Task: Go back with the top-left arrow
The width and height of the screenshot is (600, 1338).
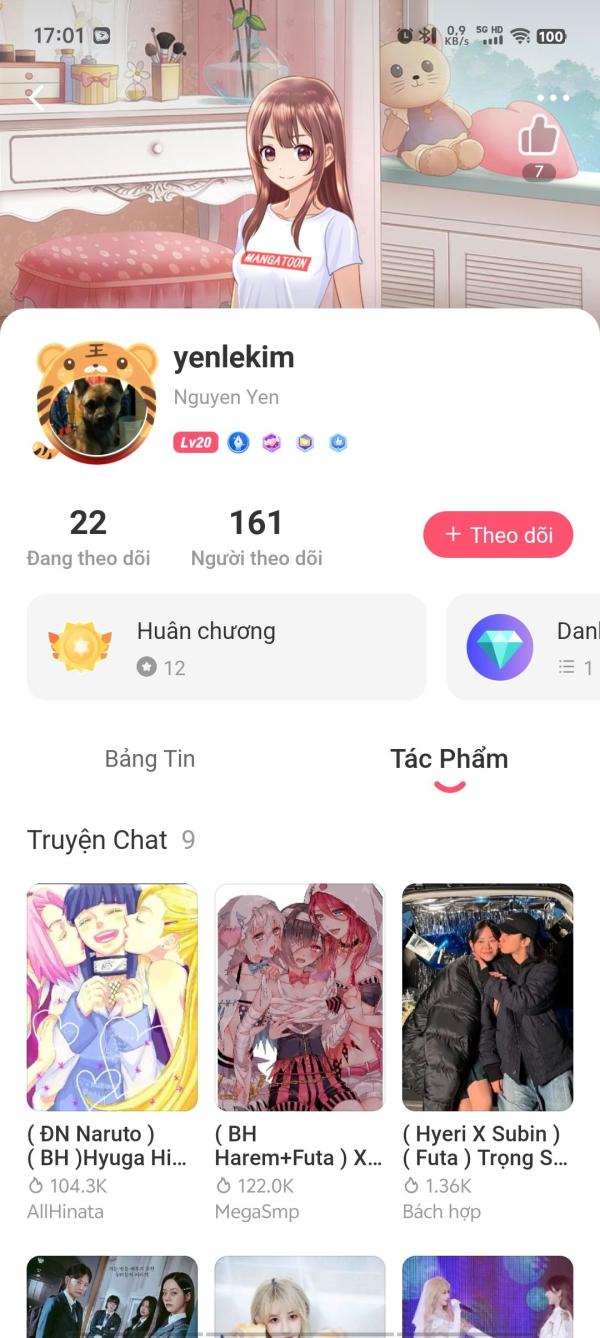Action: (x=36, y=97)
